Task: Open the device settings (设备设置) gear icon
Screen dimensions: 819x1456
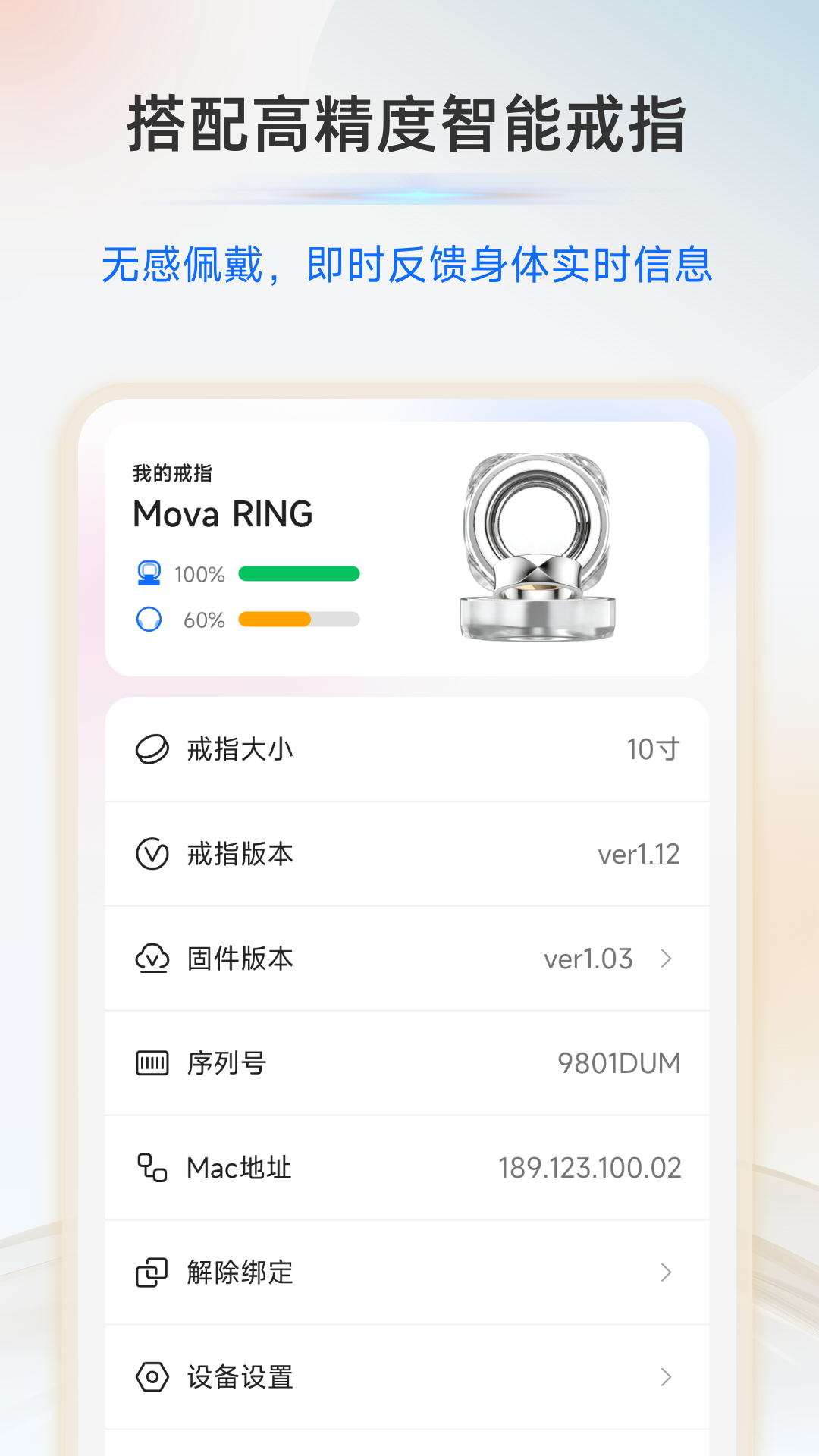Action: (x=150, y=1377)
